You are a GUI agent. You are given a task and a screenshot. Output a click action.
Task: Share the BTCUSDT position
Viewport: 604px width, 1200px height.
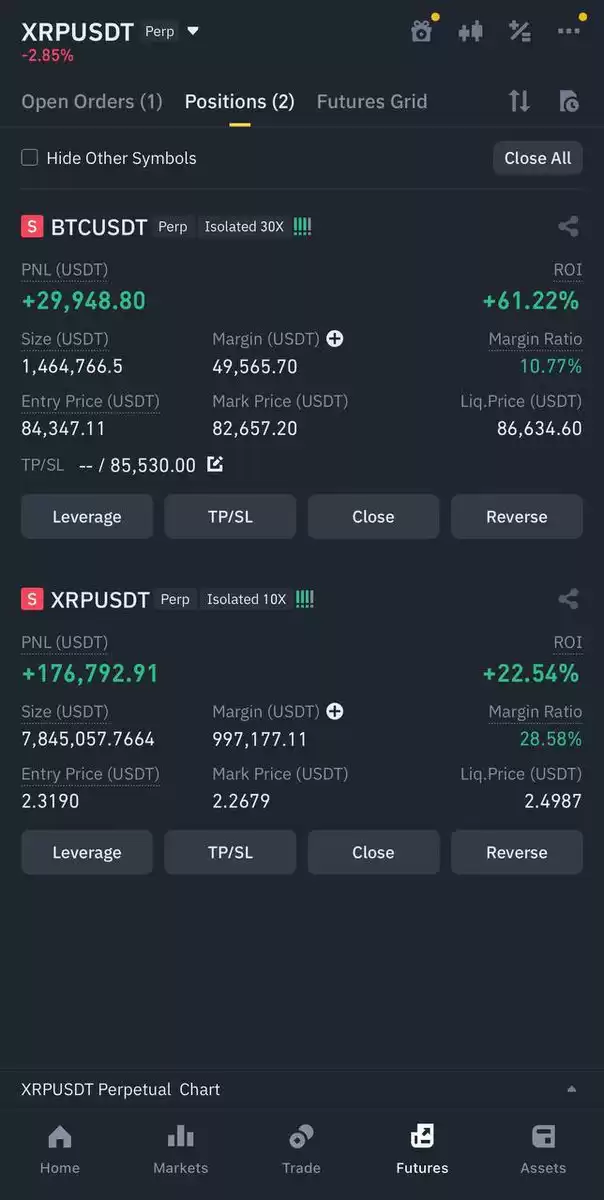click(x=568, y=226)
